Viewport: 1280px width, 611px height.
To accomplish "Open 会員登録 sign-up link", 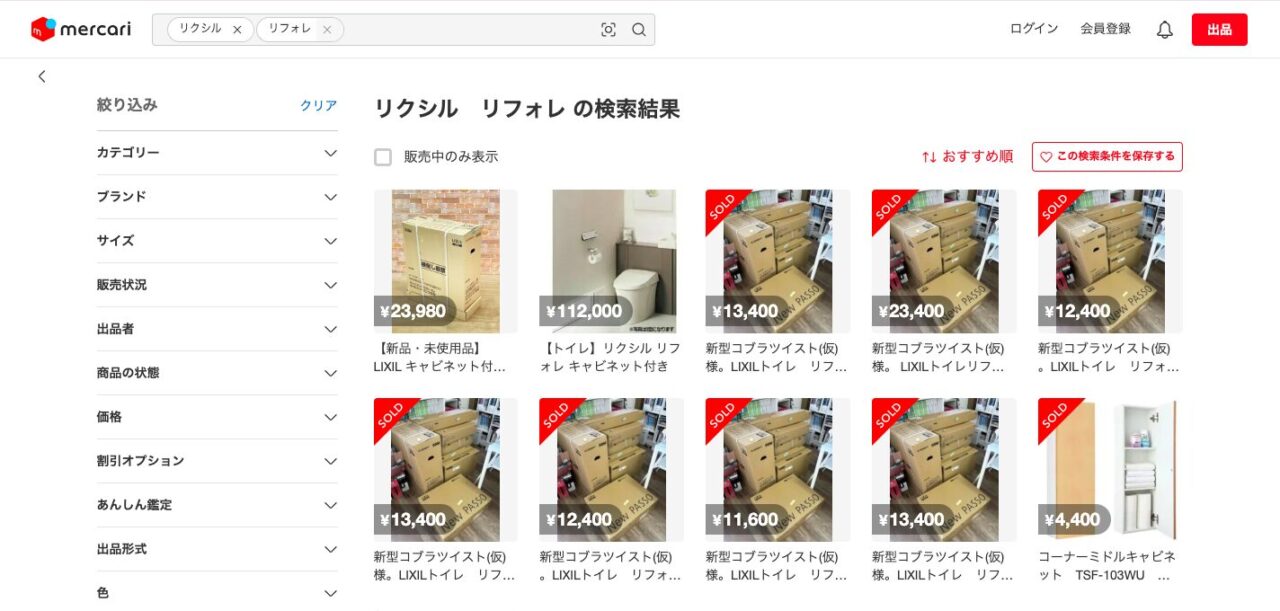I will (1105, 29).
